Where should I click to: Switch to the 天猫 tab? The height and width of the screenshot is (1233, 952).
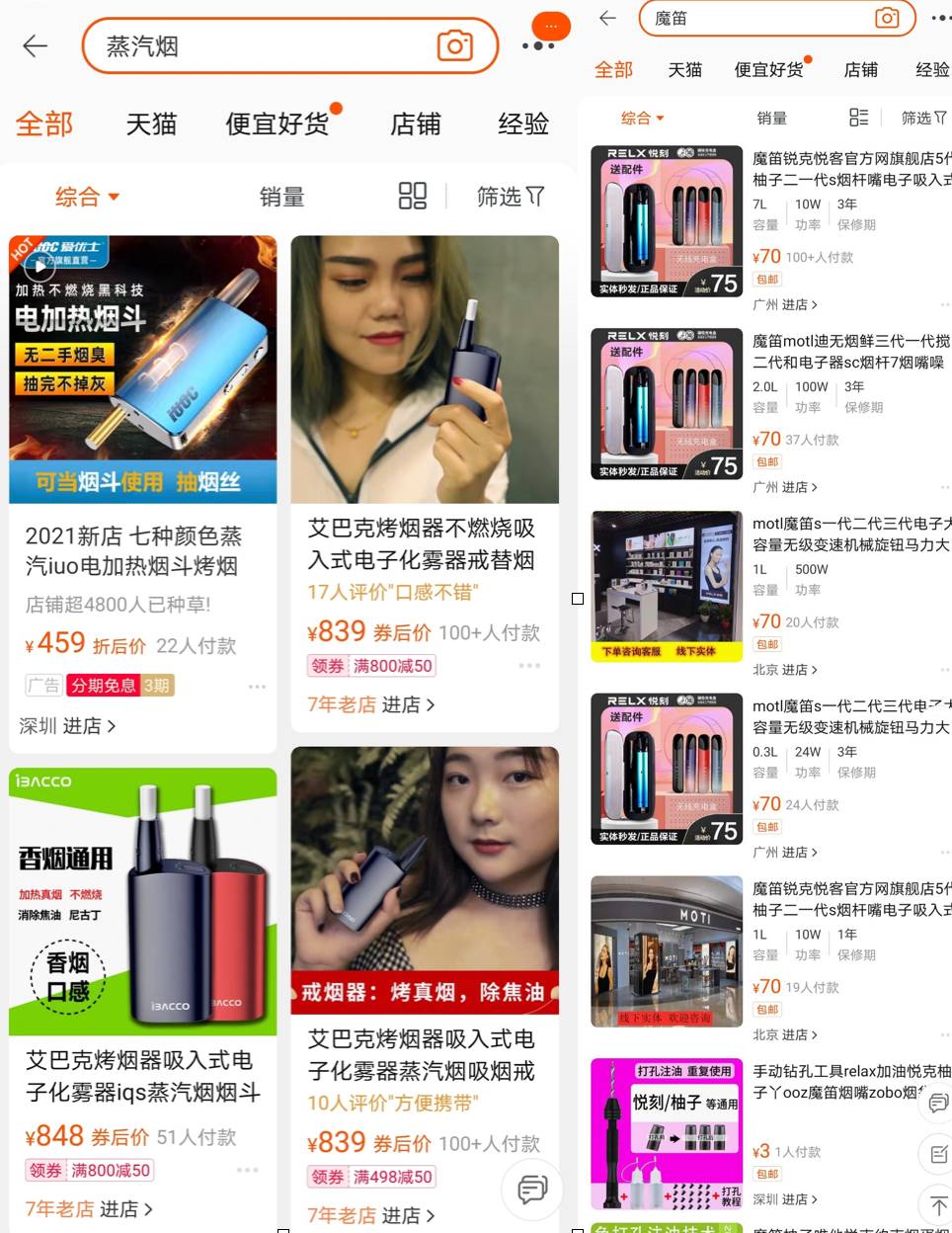coord(150,123)
